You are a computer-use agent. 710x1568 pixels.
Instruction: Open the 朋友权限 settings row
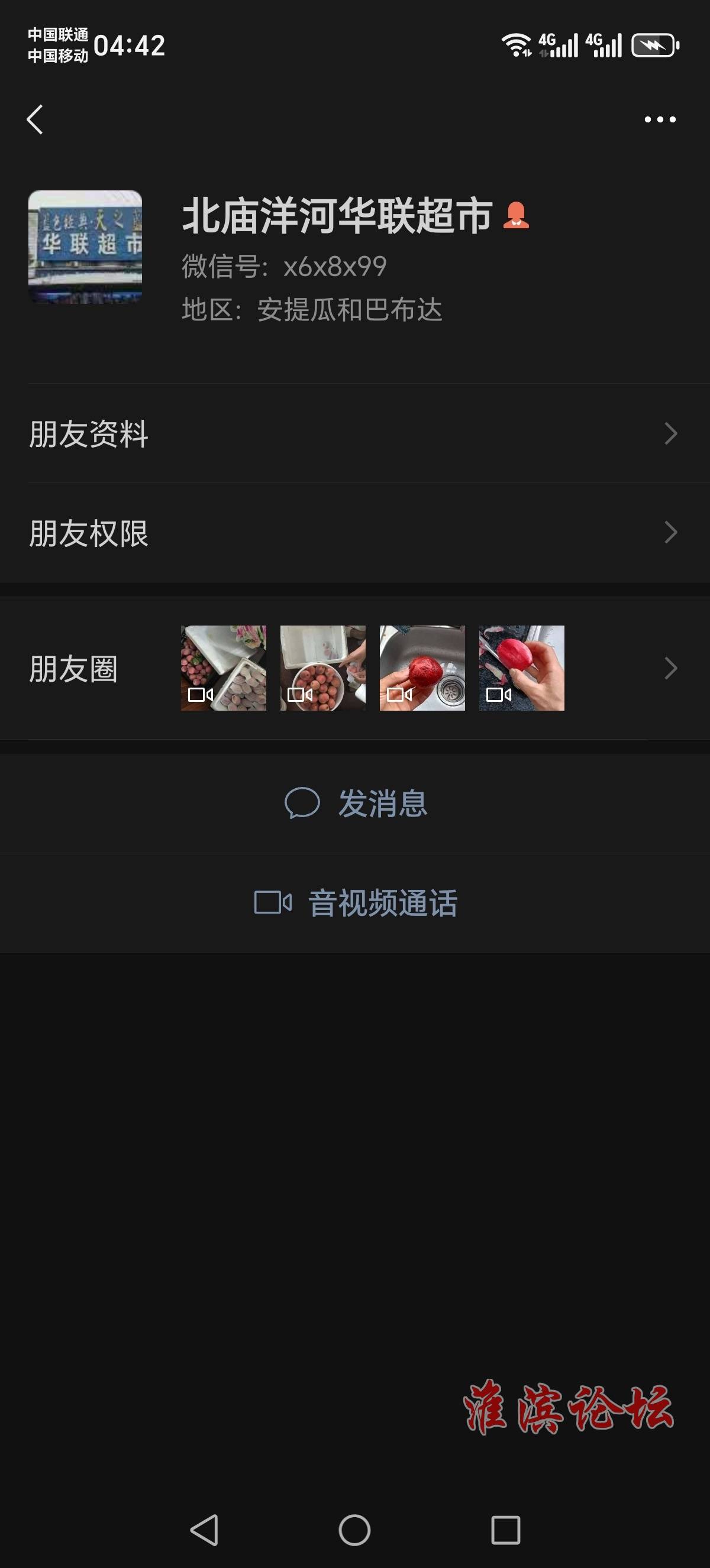click(x=355, y=533)
